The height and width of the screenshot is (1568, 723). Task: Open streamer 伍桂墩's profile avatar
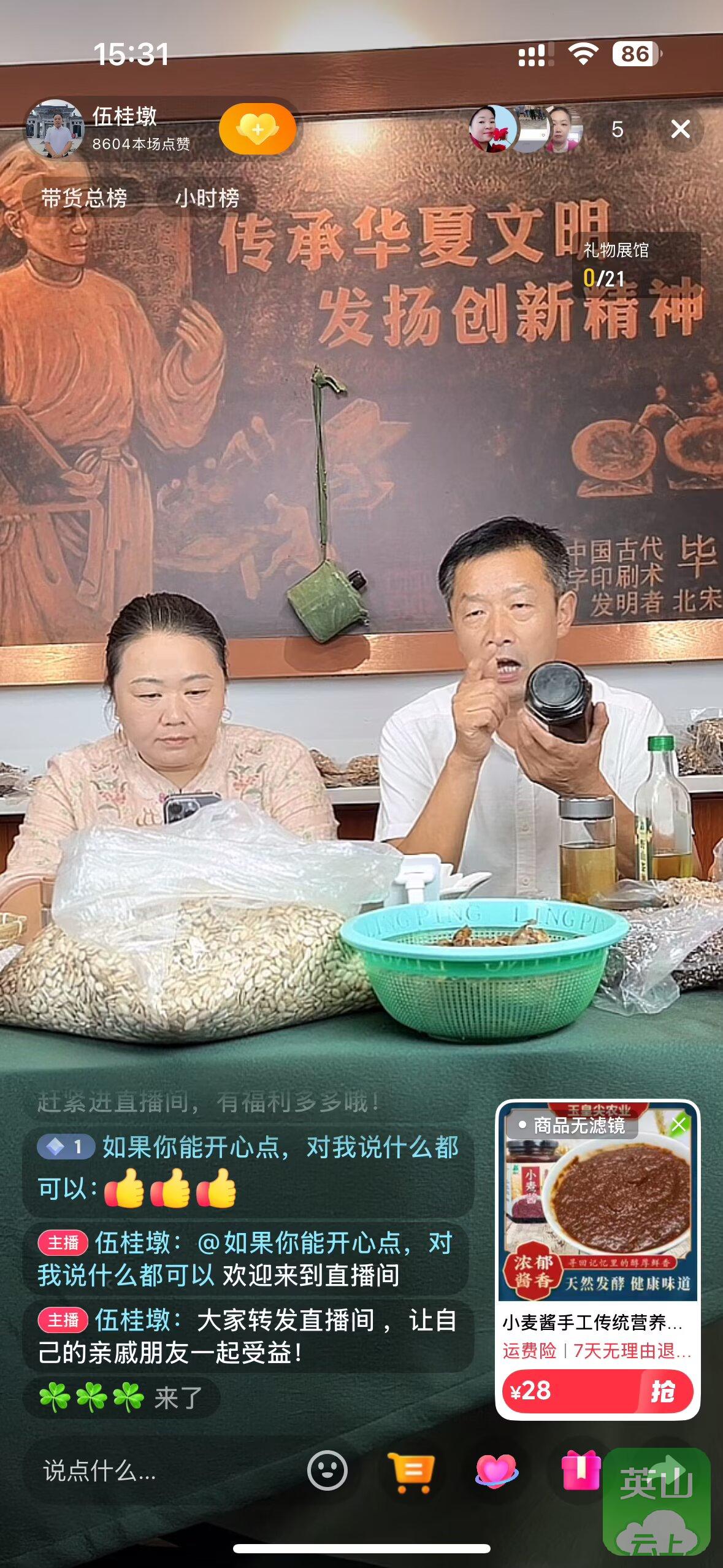pyautogui.click(x=54, y=129)
